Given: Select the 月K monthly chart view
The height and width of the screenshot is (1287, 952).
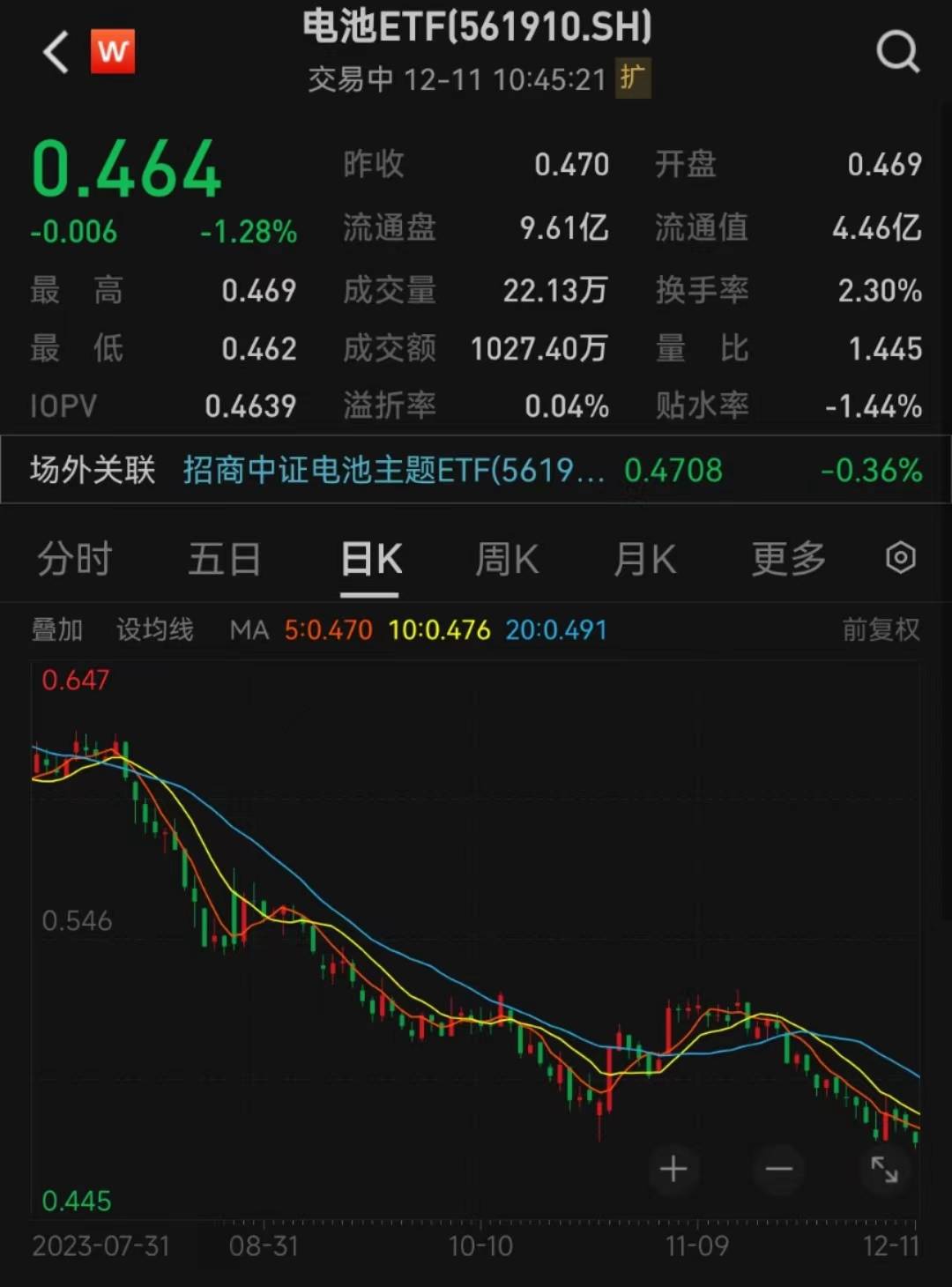Looking at the screenshot, I should 645,558.
